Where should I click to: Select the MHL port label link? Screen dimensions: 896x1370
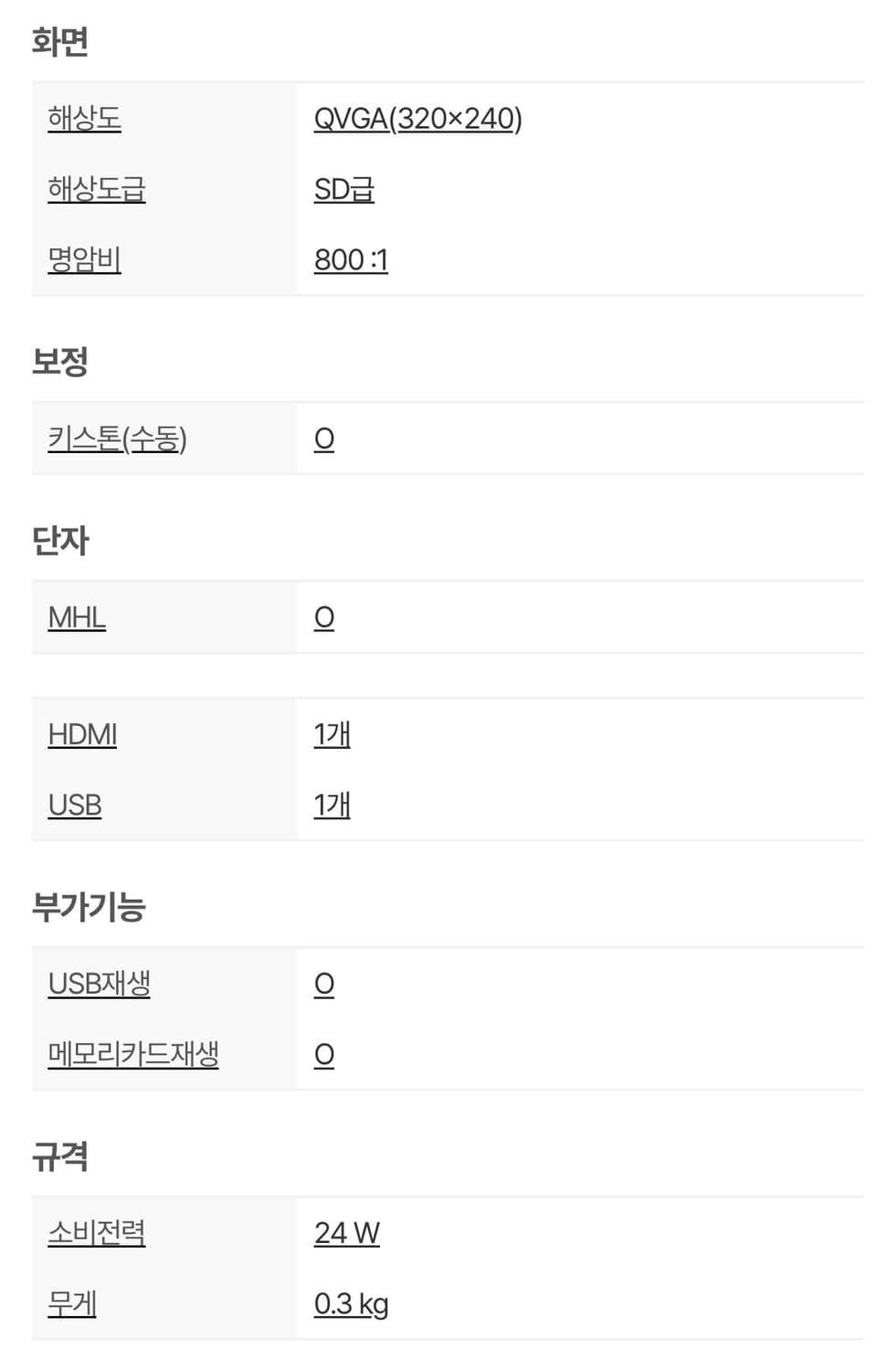coord(77,616)
